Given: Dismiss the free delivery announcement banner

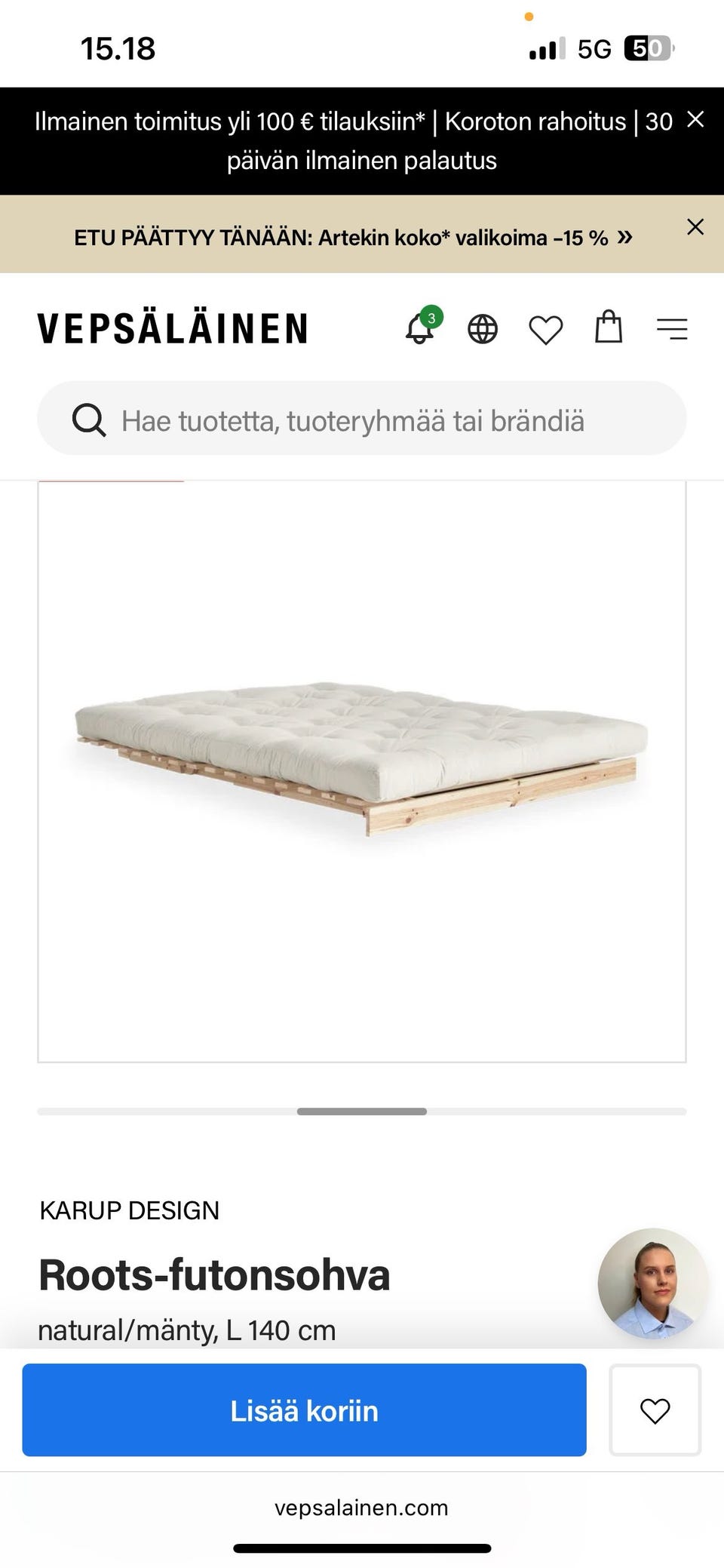Looking at the screenshot, I should click(695, 120).
